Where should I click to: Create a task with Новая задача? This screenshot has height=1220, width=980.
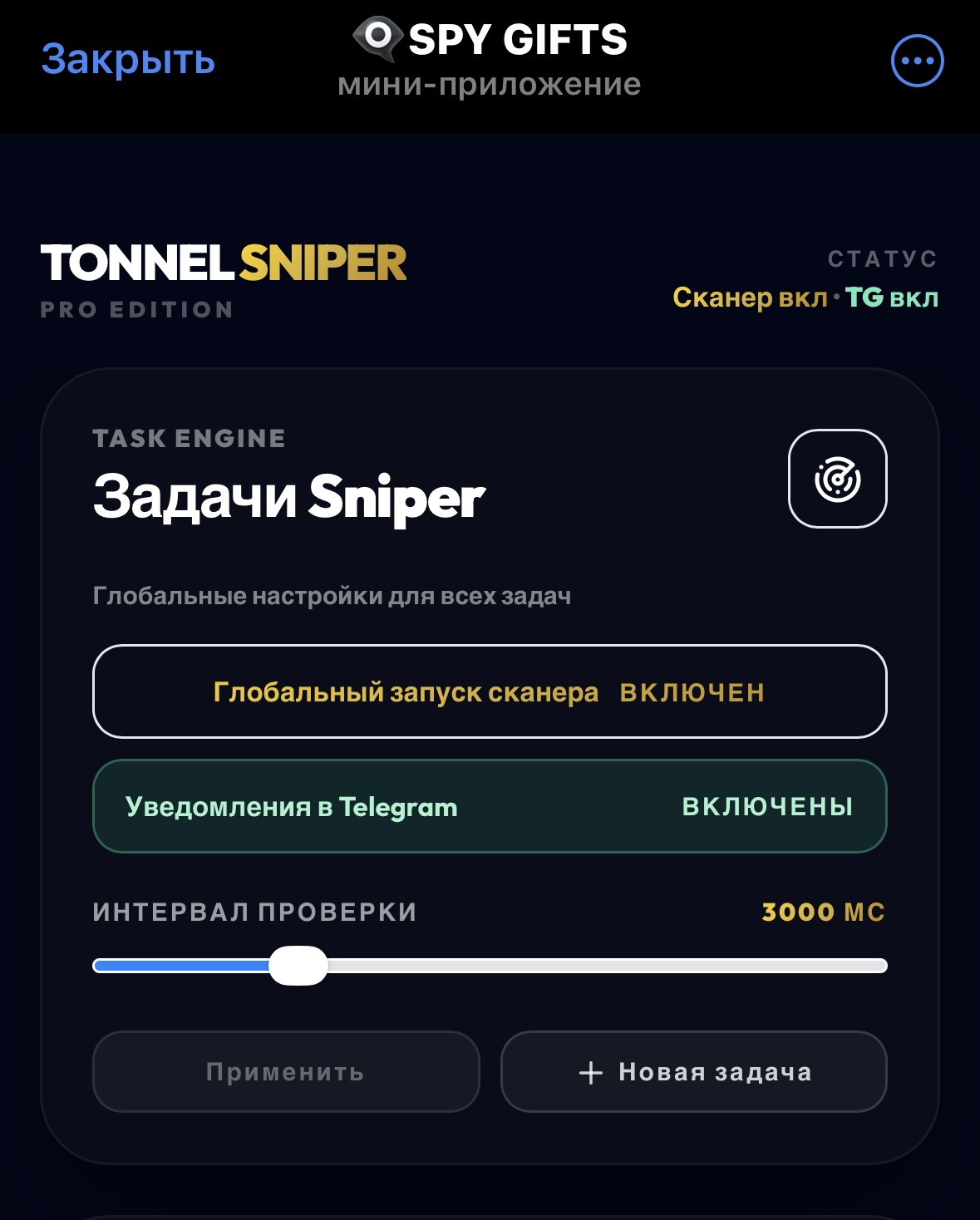tap(693, 1072)
